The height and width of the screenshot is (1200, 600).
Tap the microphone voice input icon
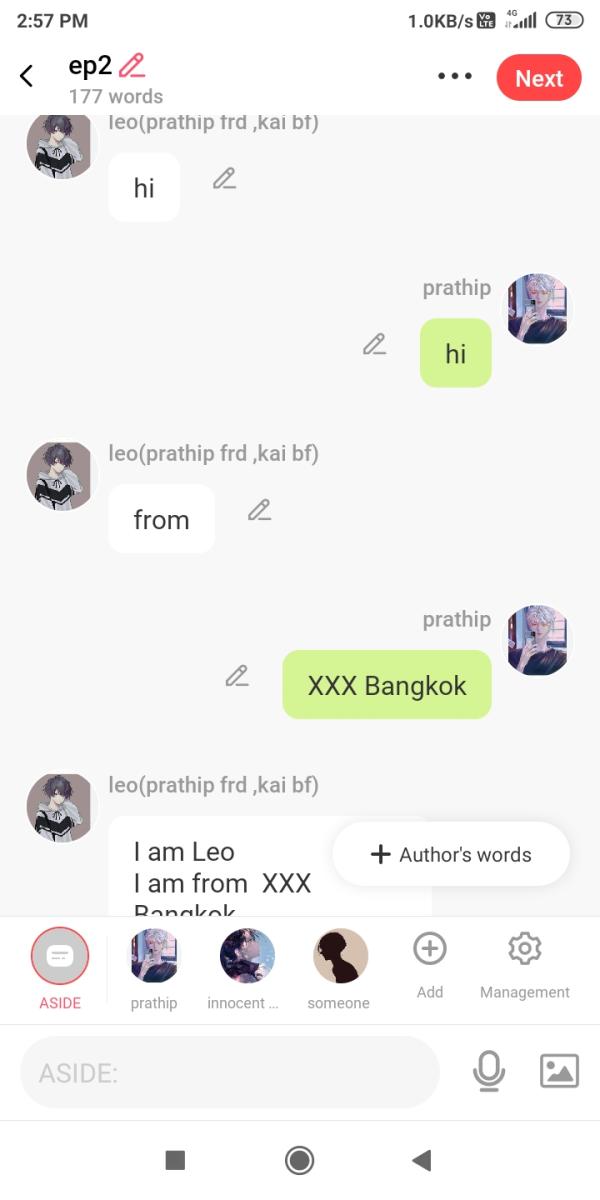click(x=488, y=1072)
